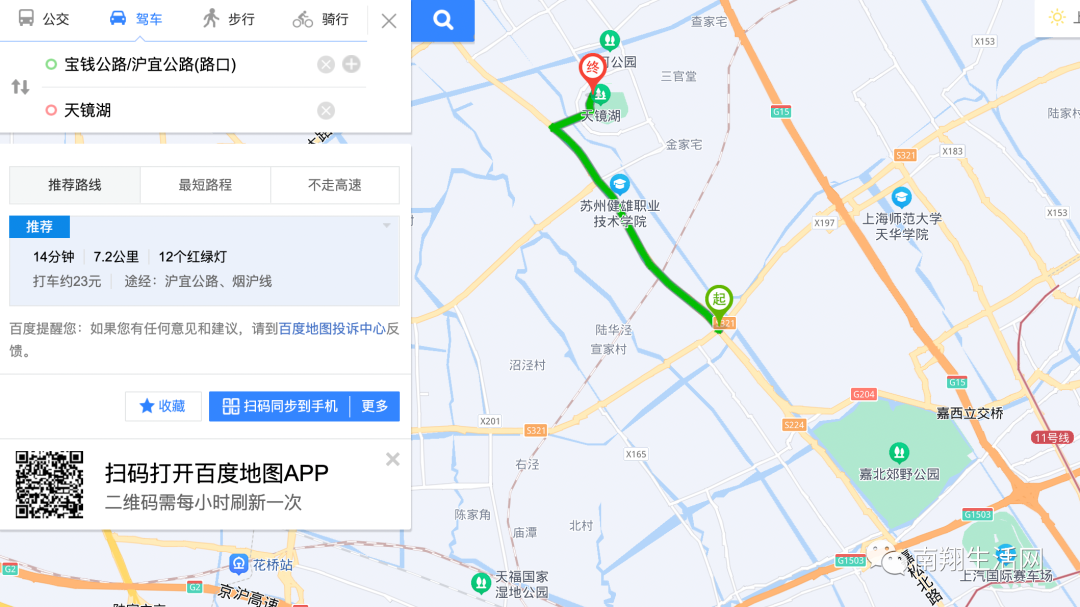Add a waypoint with the plus icon

tap(351, 65)
